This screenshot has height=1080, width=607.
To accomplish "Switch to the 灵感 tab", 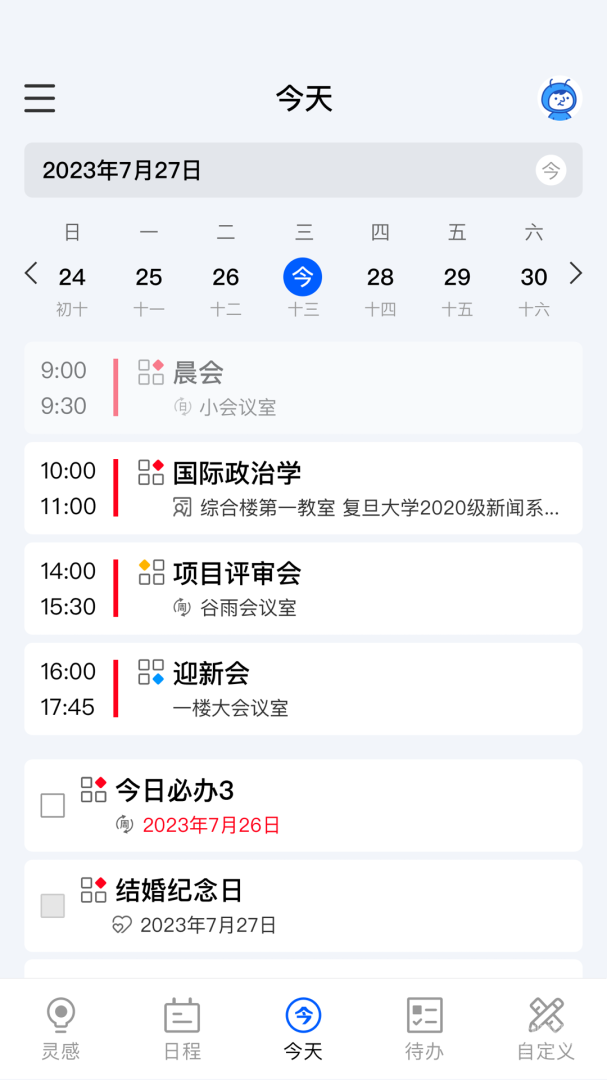I will [61, 1029].
